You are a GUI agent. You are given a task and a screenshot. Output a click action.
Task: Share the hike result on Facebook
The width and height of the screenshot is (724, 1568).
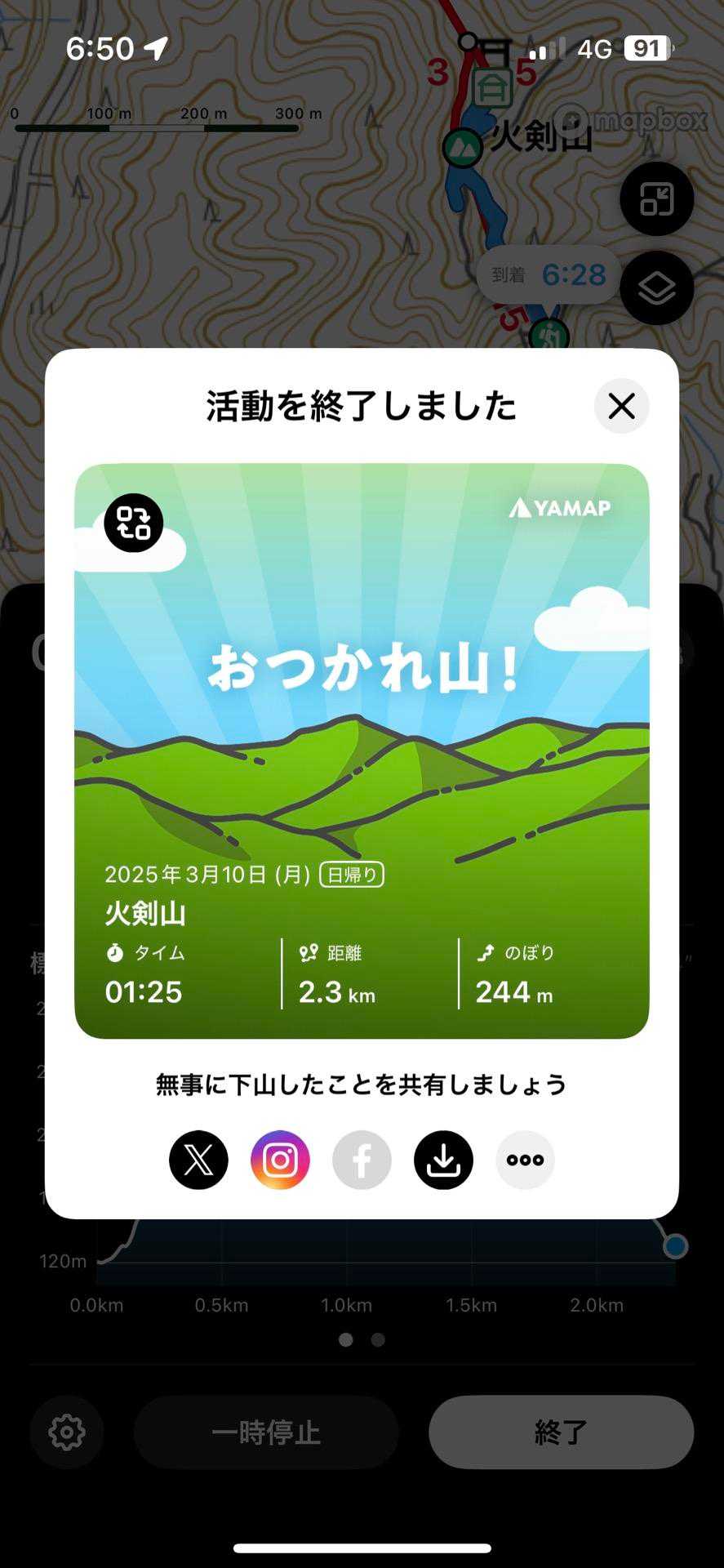pyautogui.click(x=362, y=1160)
